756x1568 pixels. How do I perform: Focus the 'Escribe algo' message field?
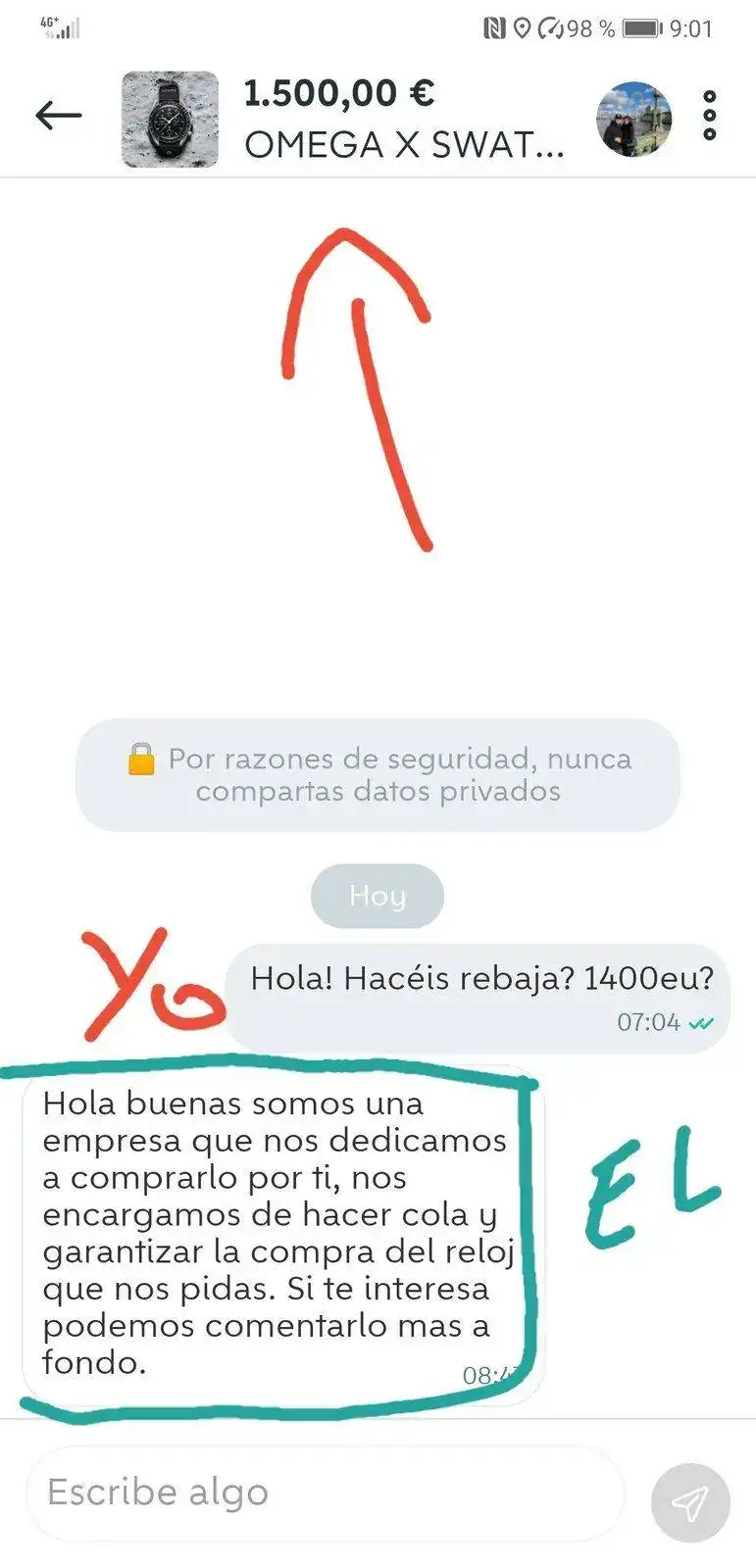[324, 1493]
